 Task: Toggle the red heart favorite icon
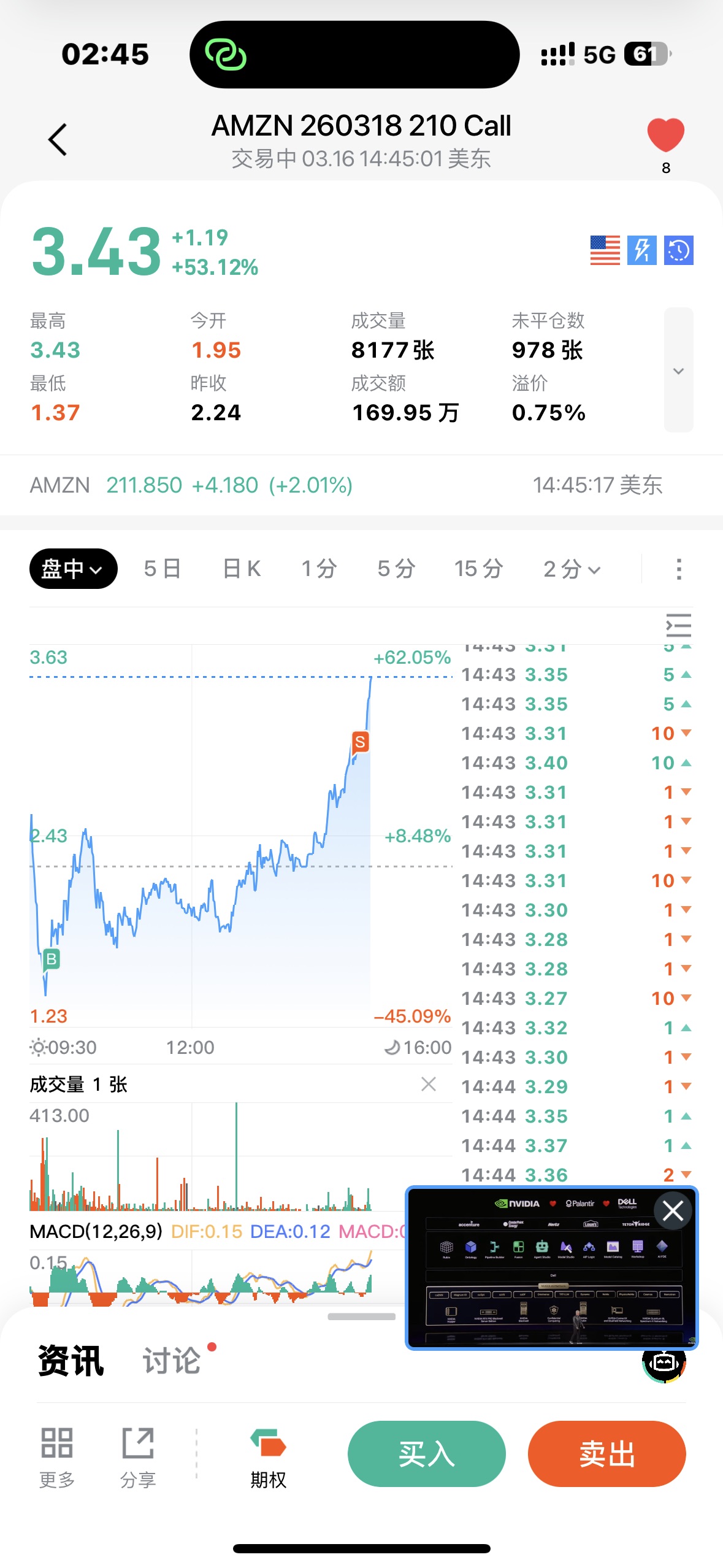(665, 135)
